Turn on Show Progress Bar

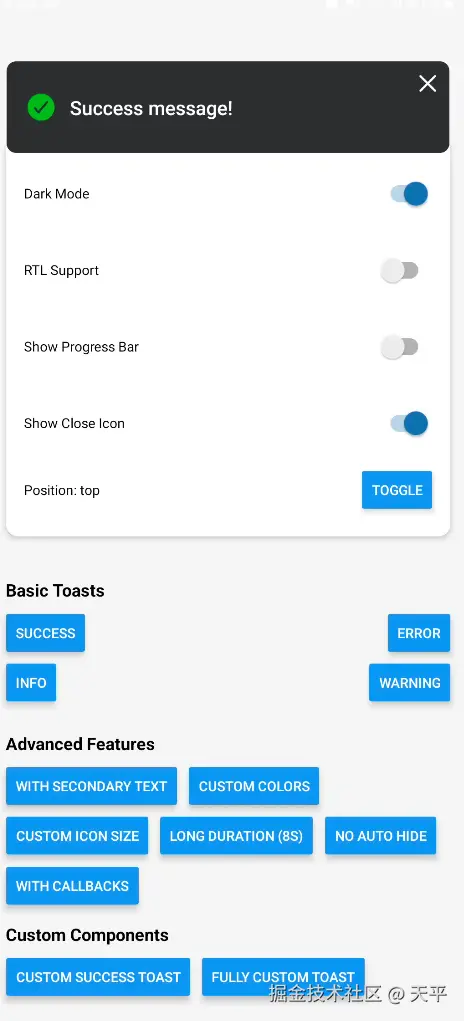pos(399,347)
